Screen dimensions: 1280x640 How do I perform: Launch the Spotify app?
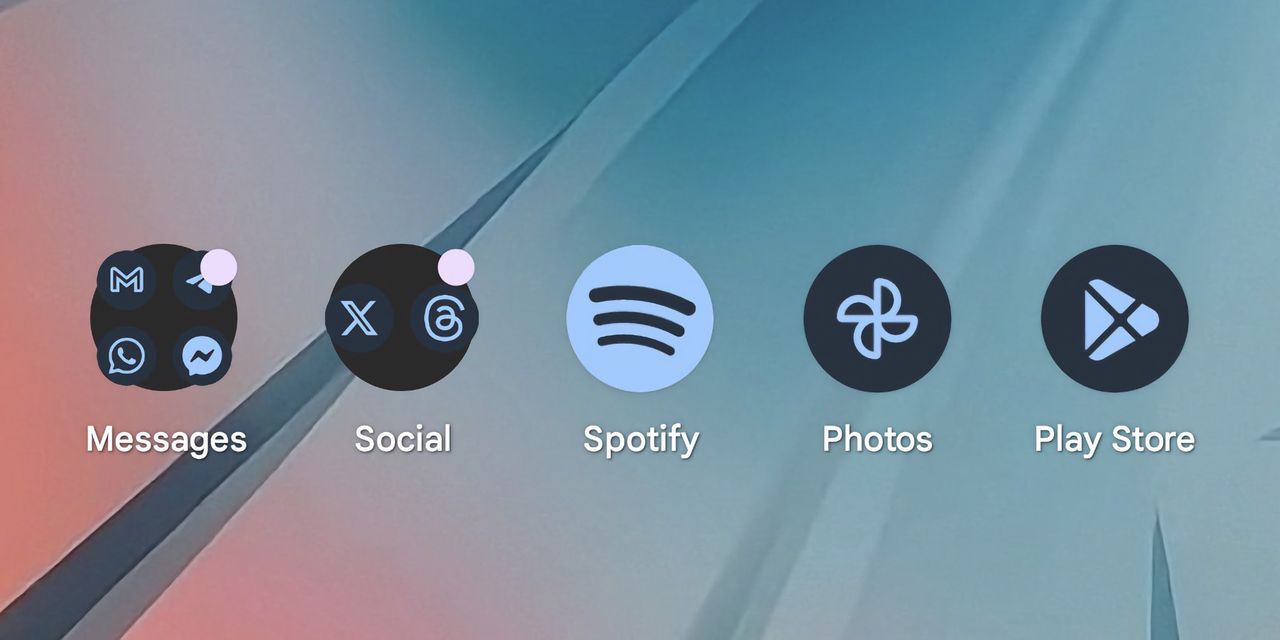[640, 318]
